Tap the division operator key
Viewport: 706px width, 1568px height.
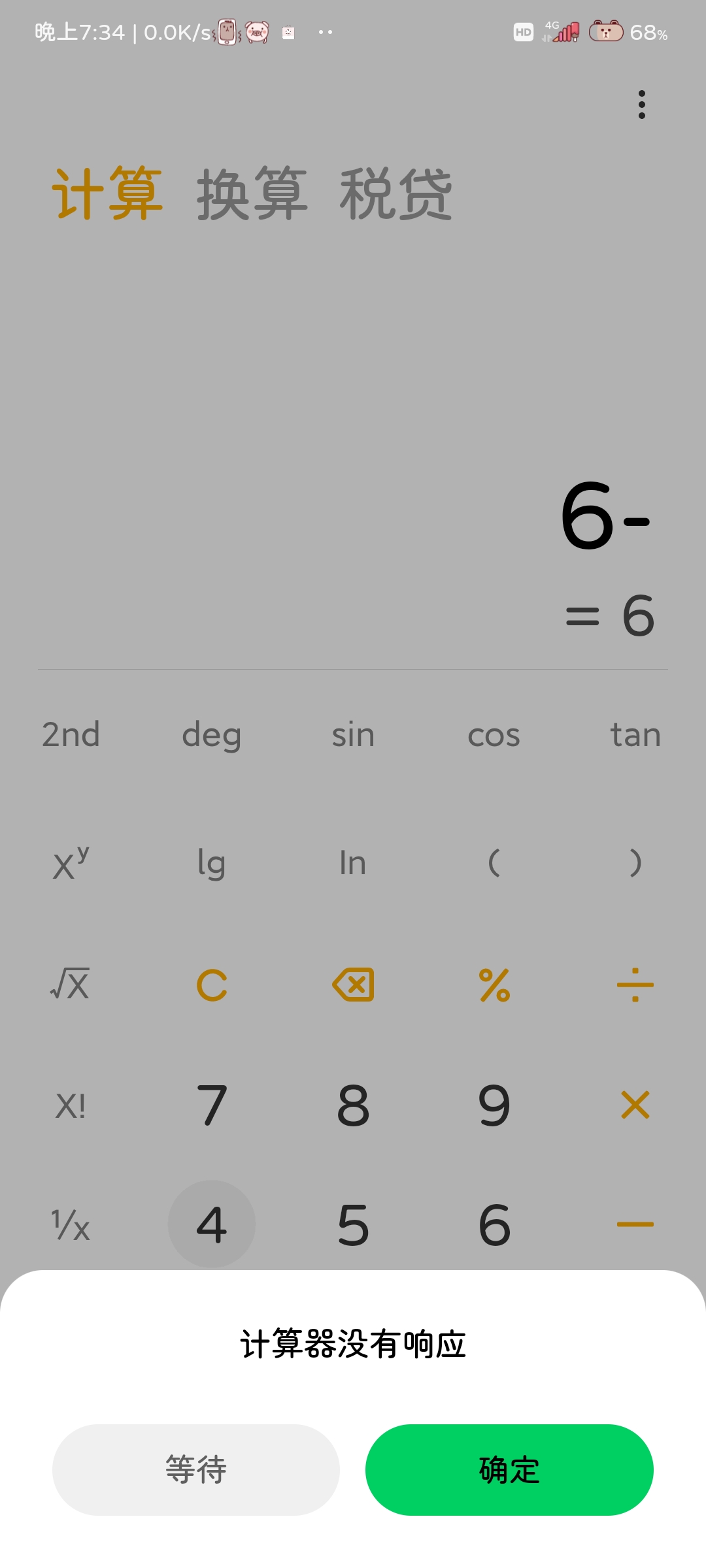pos(635,985)
